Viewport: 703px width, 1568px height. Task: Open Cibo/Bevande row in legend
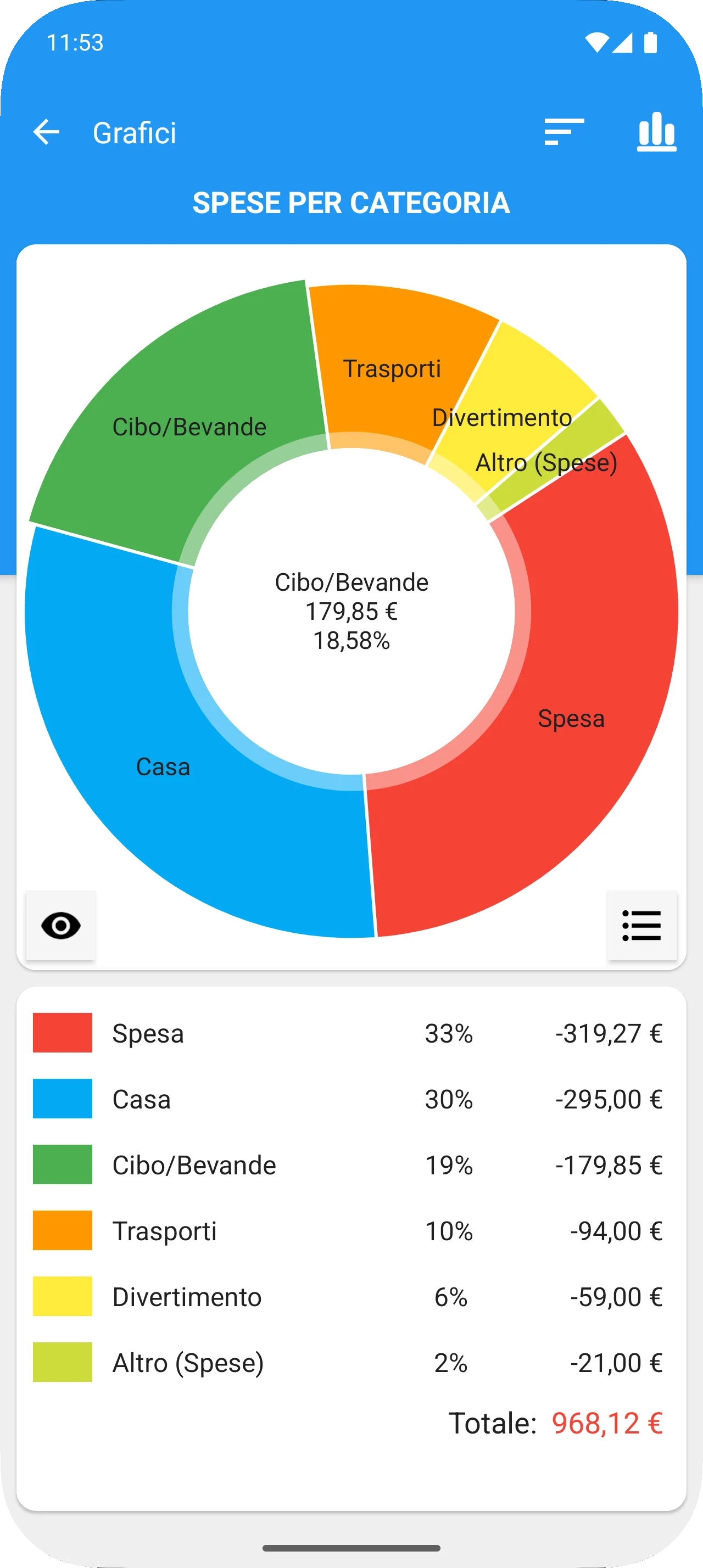pos(348,1165)
